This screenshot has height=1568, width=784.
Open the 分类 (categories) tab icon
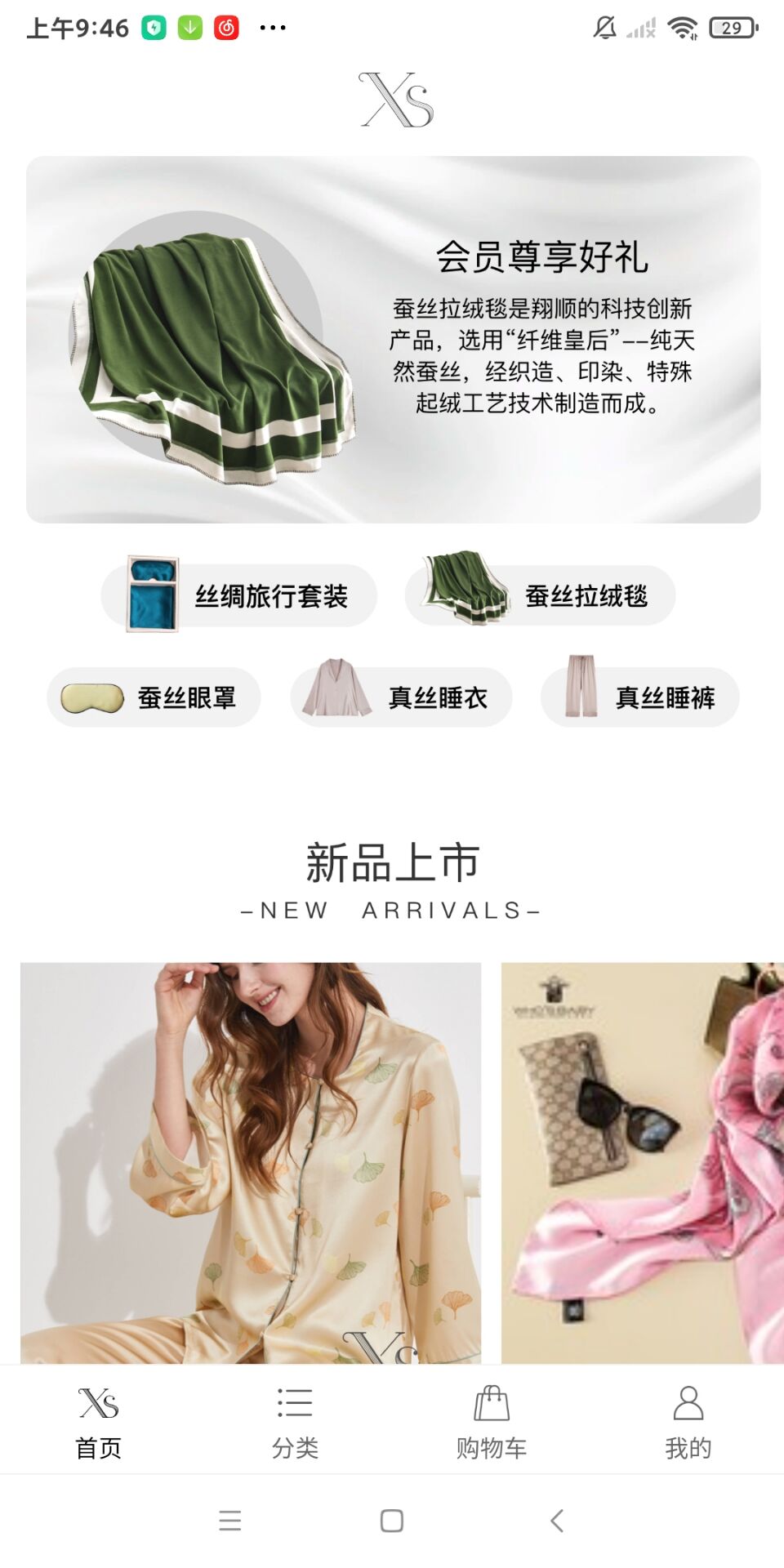point(294,1399)
